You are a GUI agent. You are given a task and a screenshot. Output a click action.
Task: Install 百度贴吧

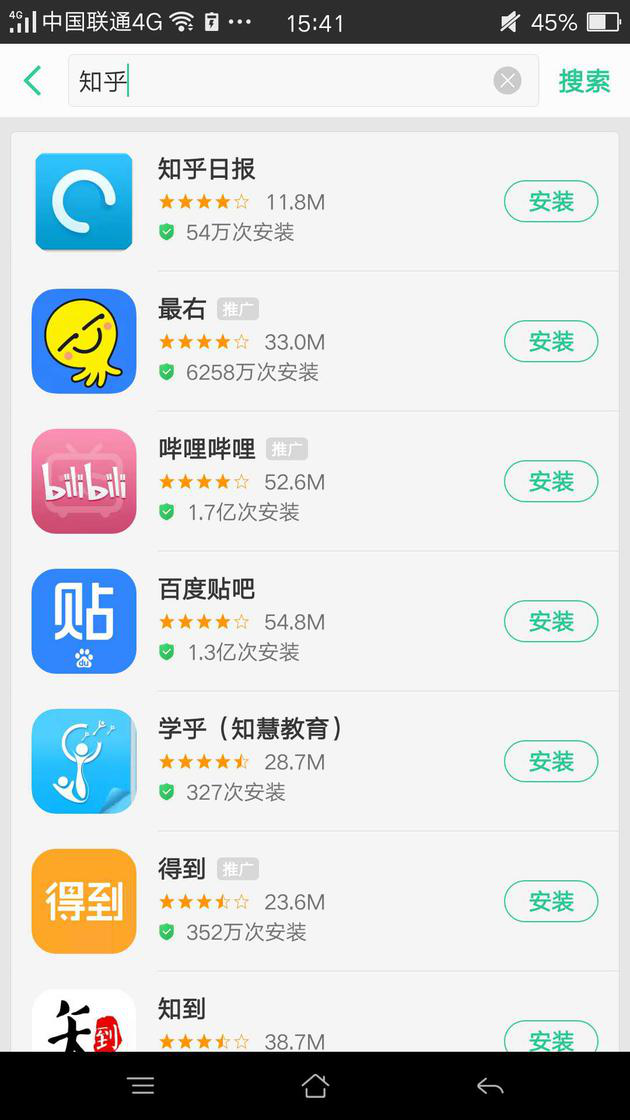[551, 622]
